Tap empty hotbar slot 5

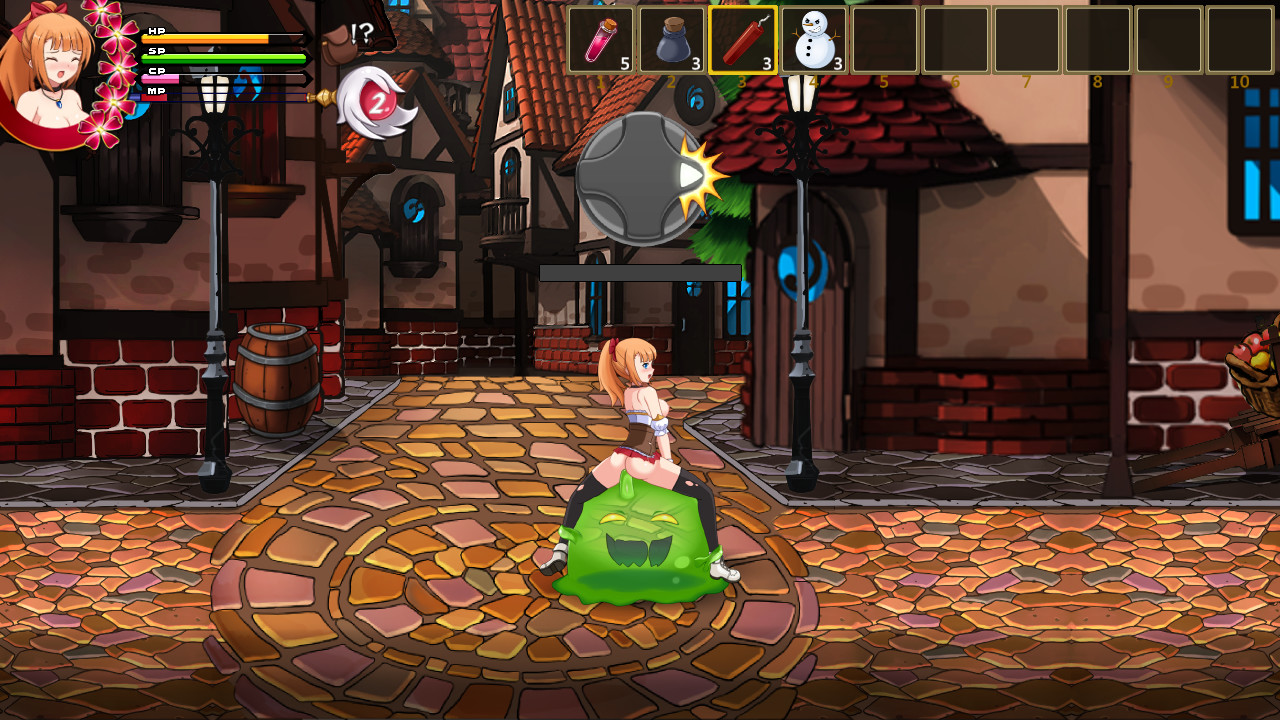[x=885, y=41]
